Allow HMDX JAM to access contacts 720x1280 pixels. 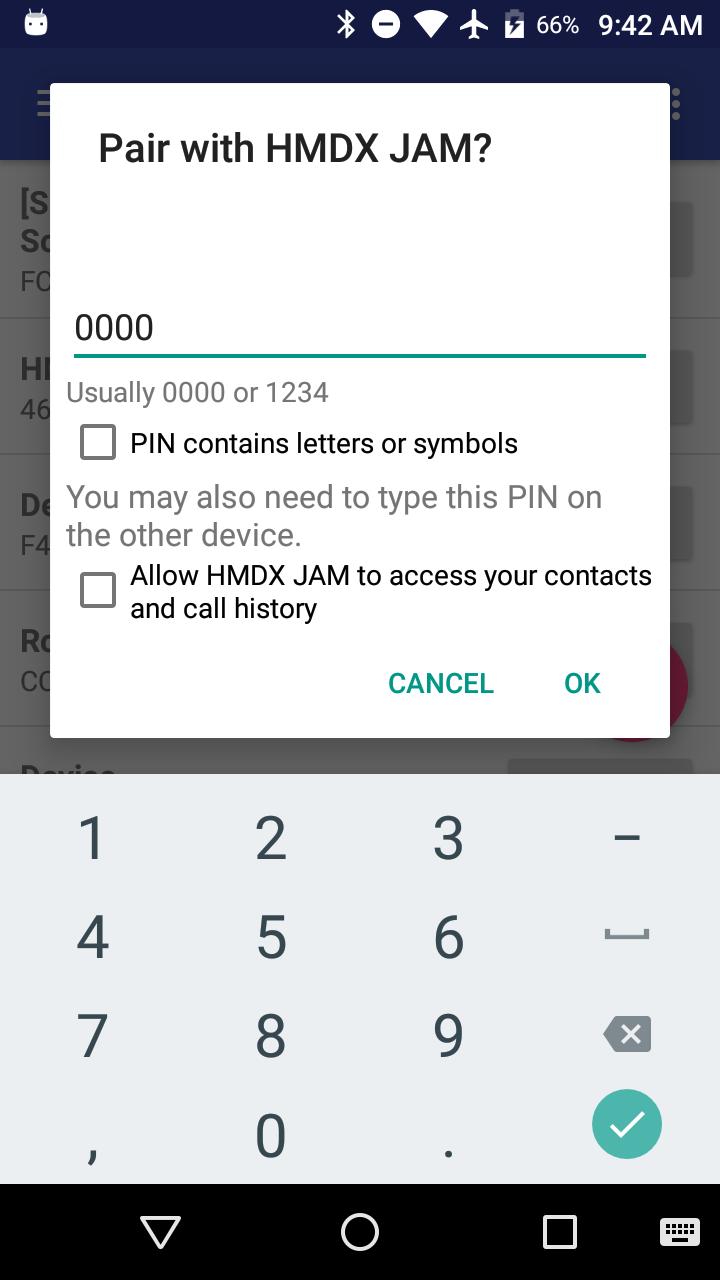click(x=98, y=591)
